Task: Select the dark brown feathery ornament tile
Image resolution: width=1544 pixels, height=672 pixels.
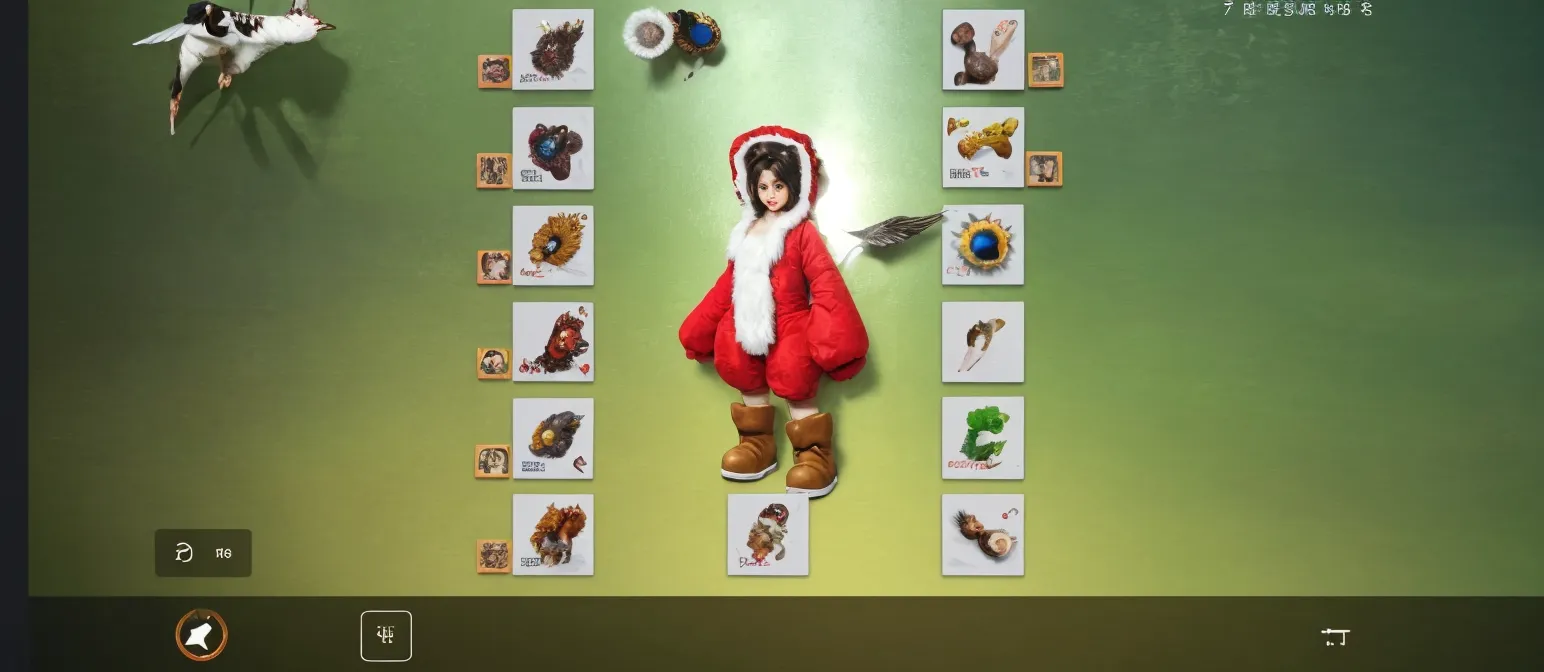Action: pyautogui.click(x=553, y=50)
